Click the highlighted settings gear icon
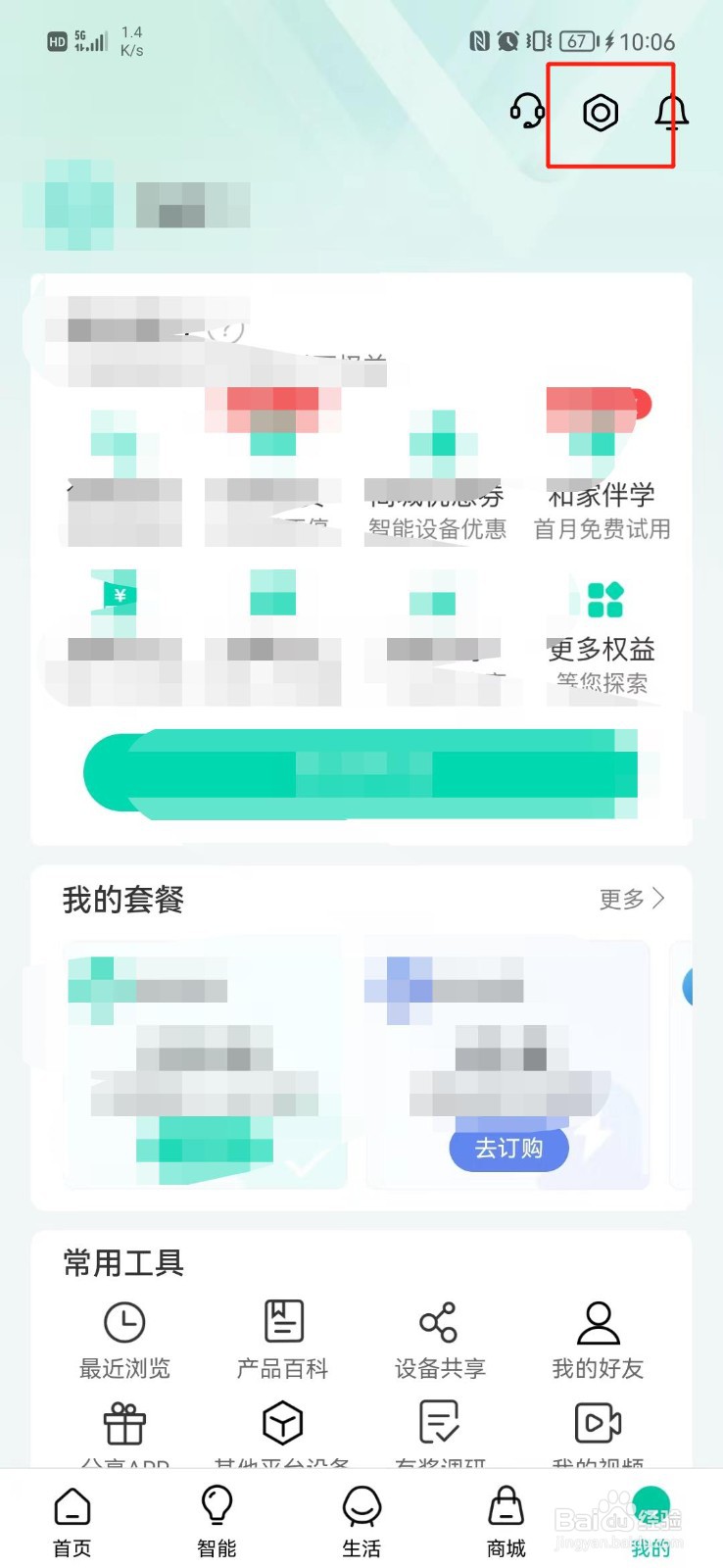Screen dimensions: 723x1568 tap(599, 113)
